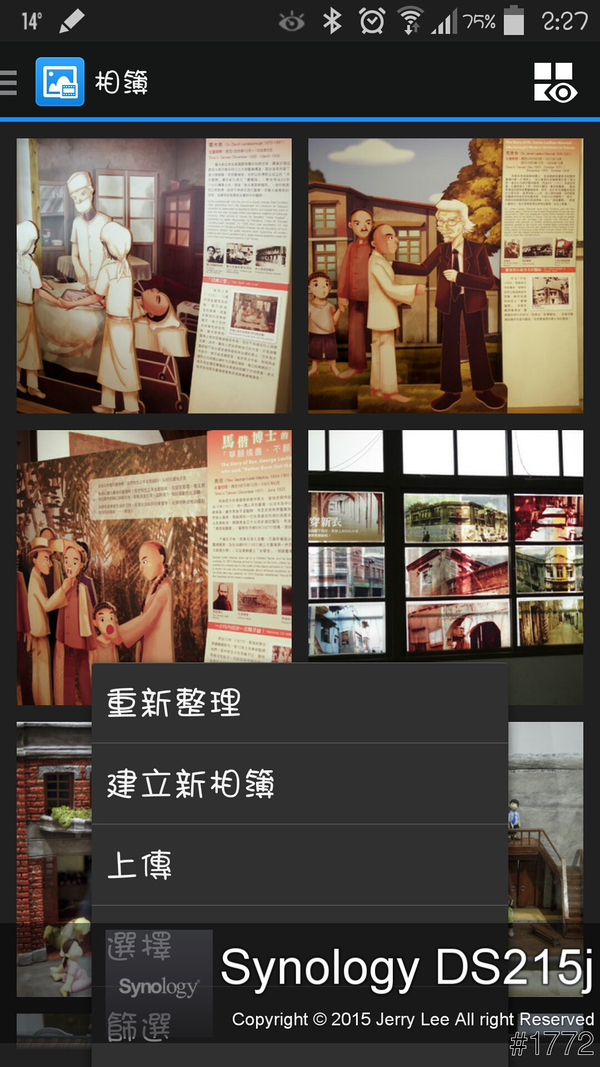Switch the album view mode icon
Screen dimensions: 600x1067
(554, 83)
